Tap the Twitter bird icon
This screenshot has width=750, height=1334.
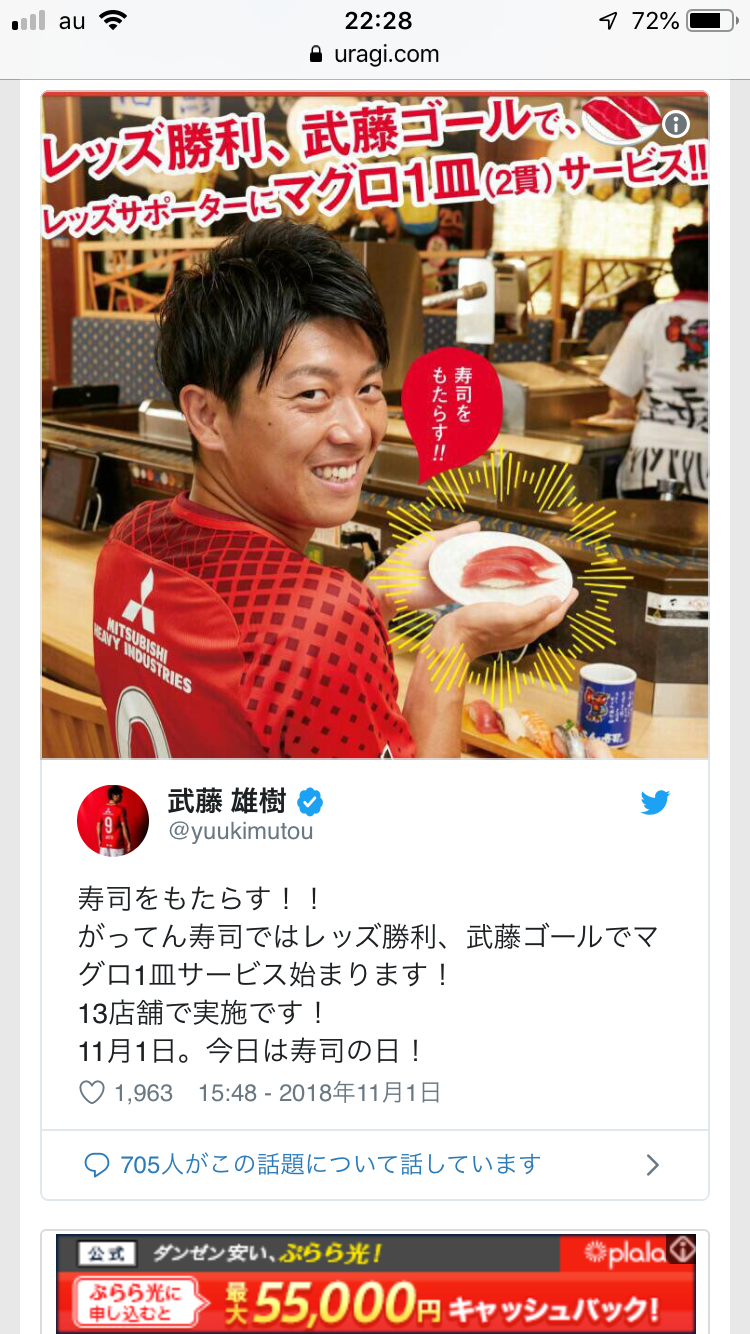tap(655, 802)
